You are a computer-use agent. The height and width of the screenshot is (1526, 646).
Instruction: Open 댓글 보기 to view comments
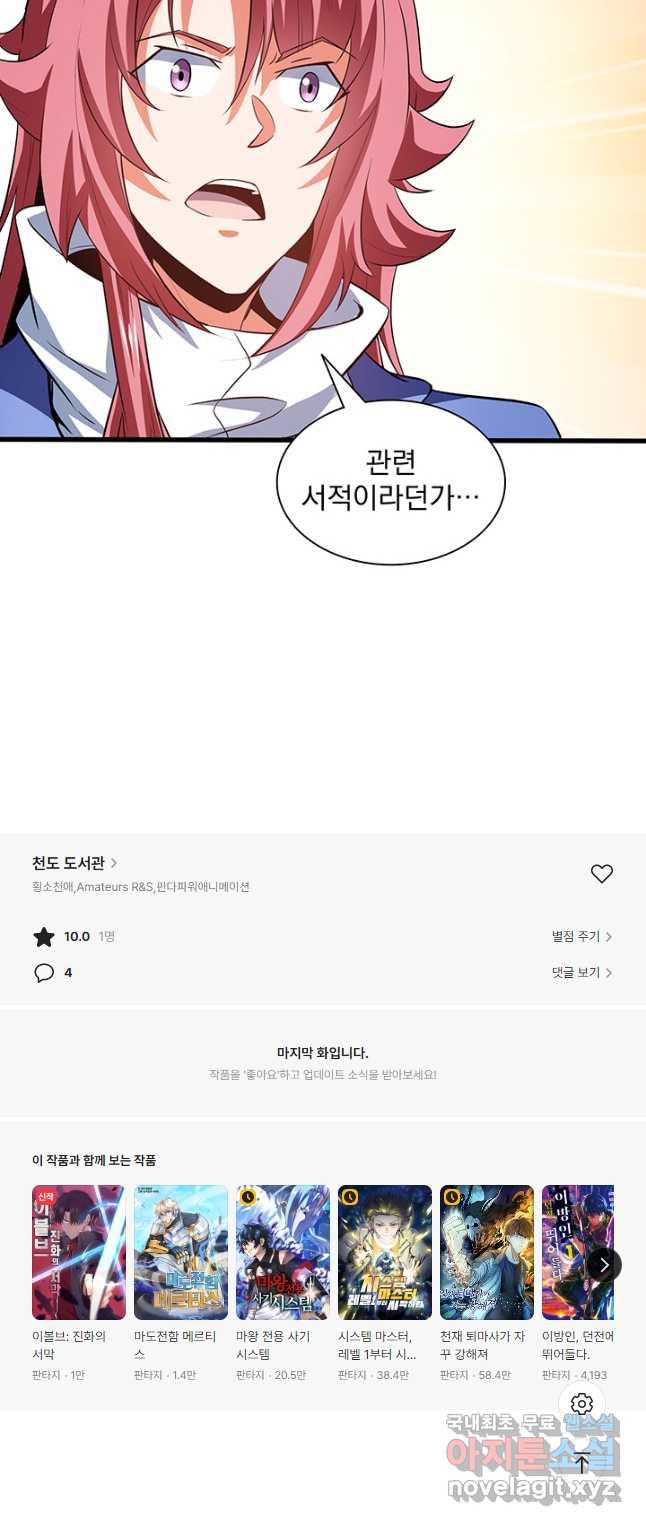click(x=581, y=973)
